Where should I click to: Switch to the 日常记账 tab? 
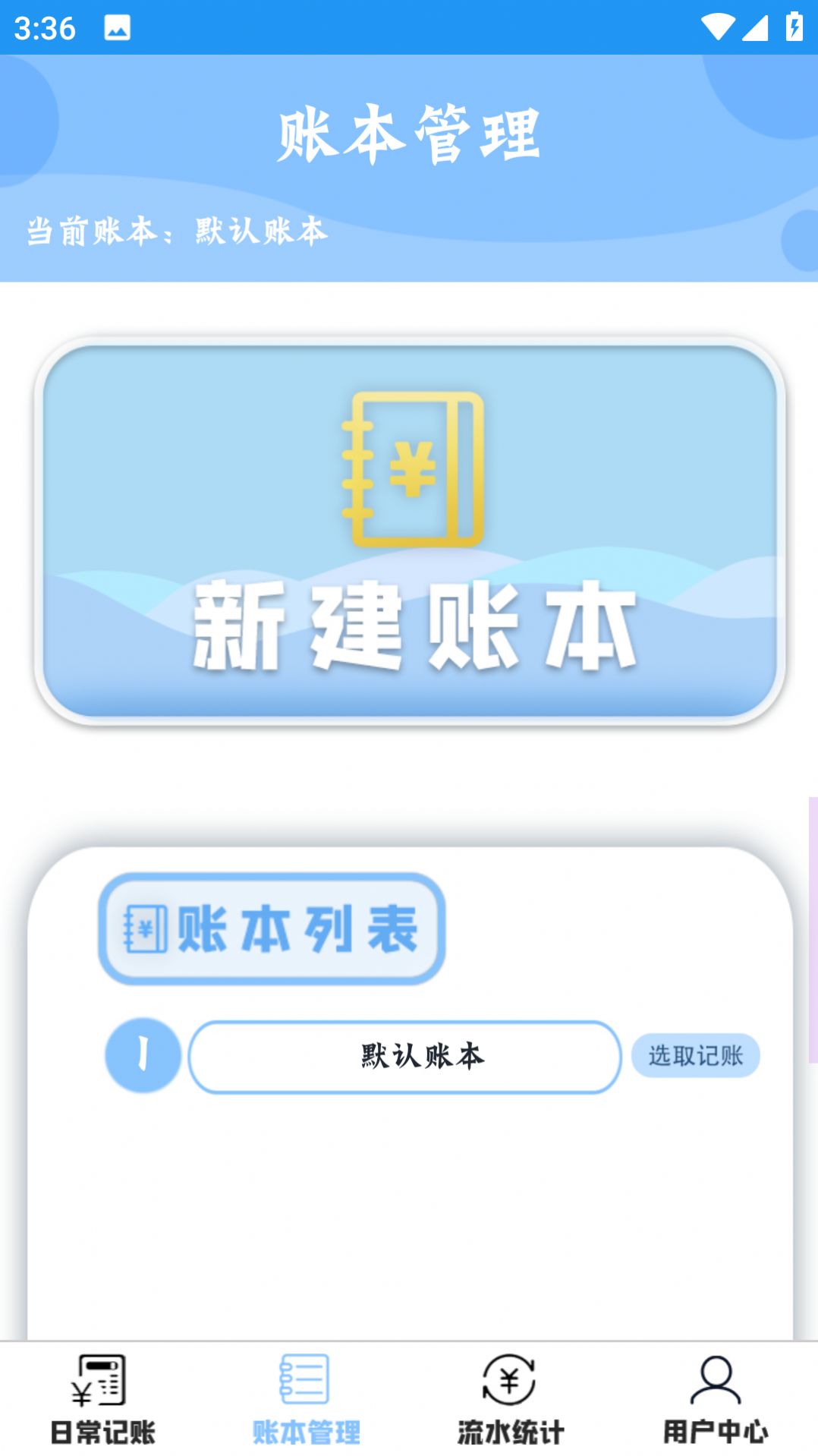point(102,1399)
